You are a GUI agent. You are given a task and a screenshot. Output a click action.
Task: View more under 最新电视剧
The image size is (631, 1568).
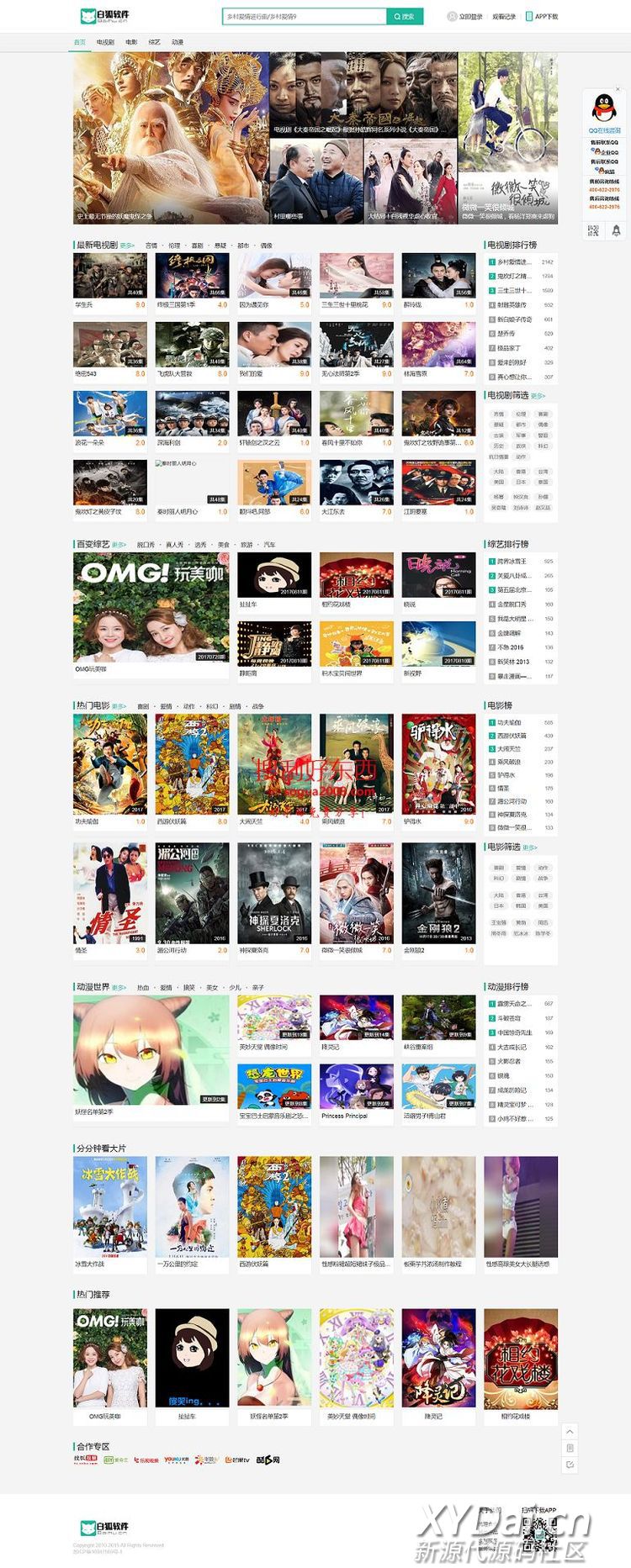[127, 245]
